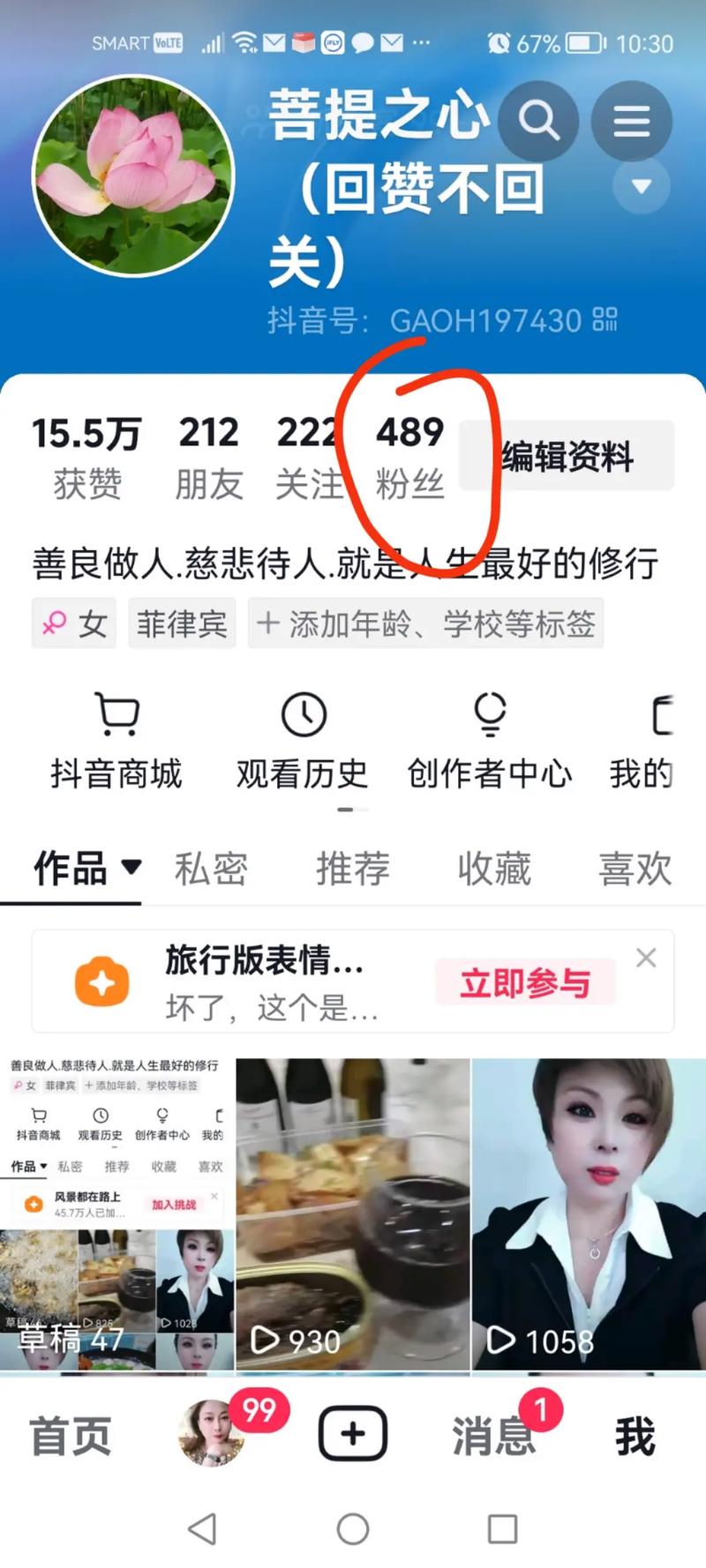Add age and school tags (添加年龄、学校等标签)

click(x=426, y=623)
